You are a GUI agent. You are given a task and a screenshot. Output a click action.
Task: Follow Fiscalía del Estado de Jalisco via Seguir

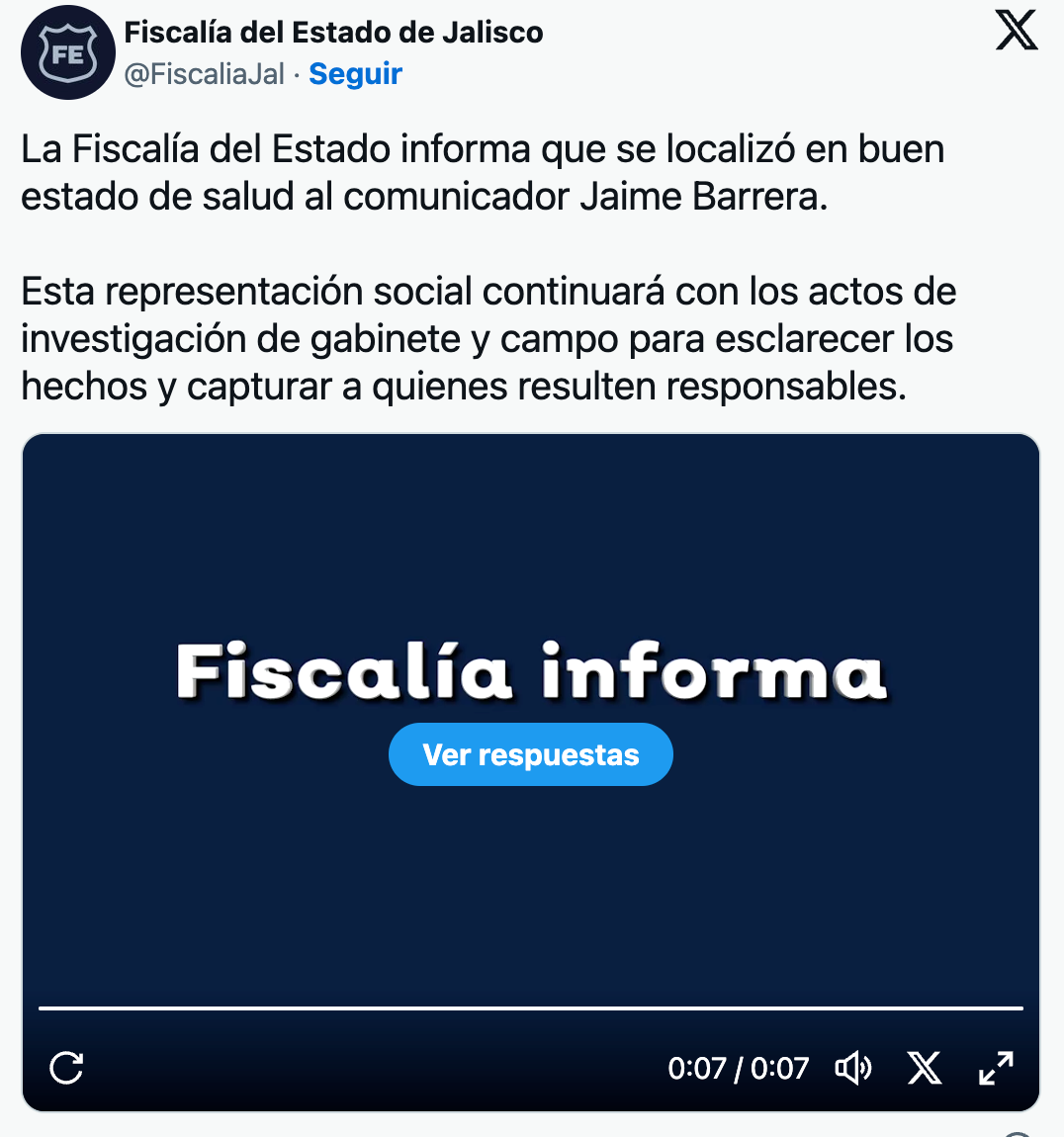point(355,74)
